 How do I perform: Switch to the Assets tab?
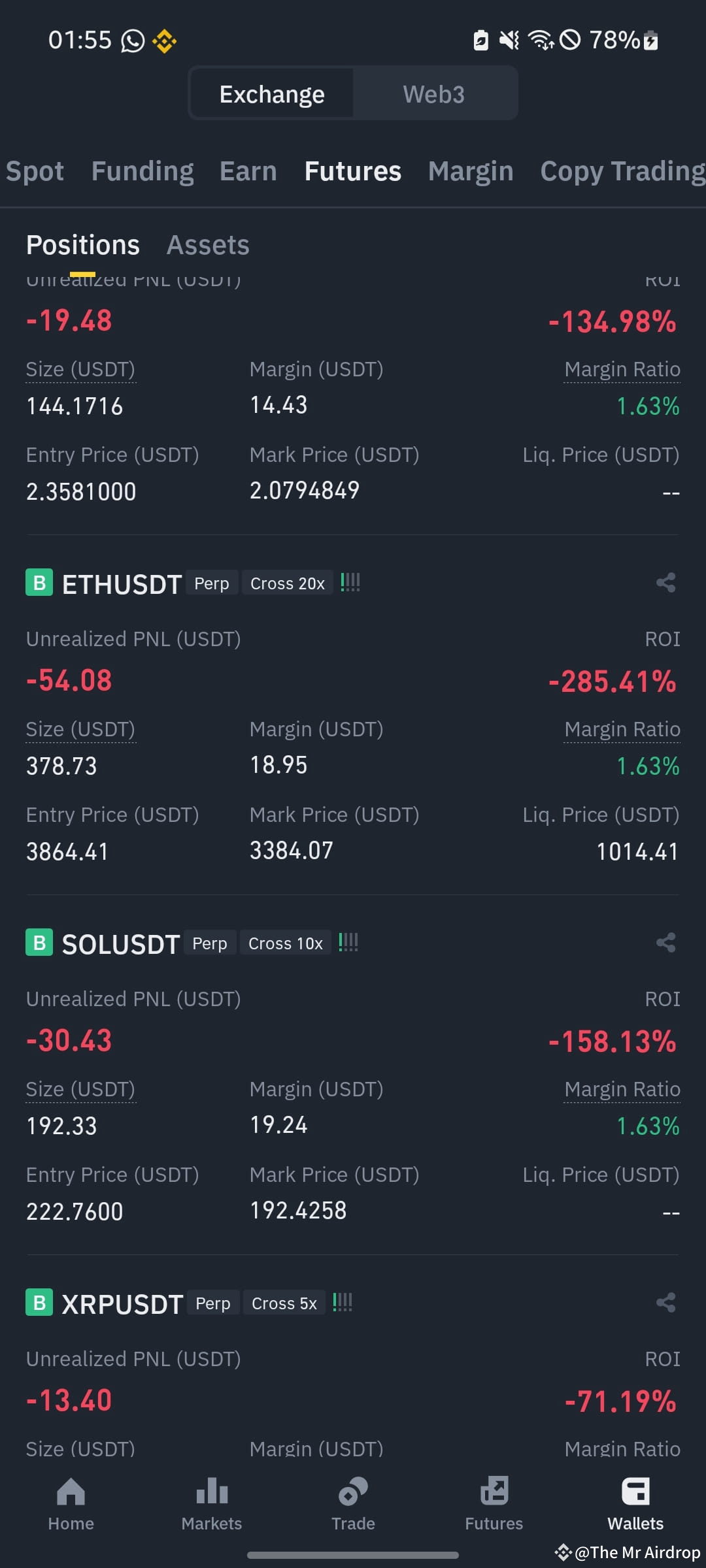coord(208,245)
